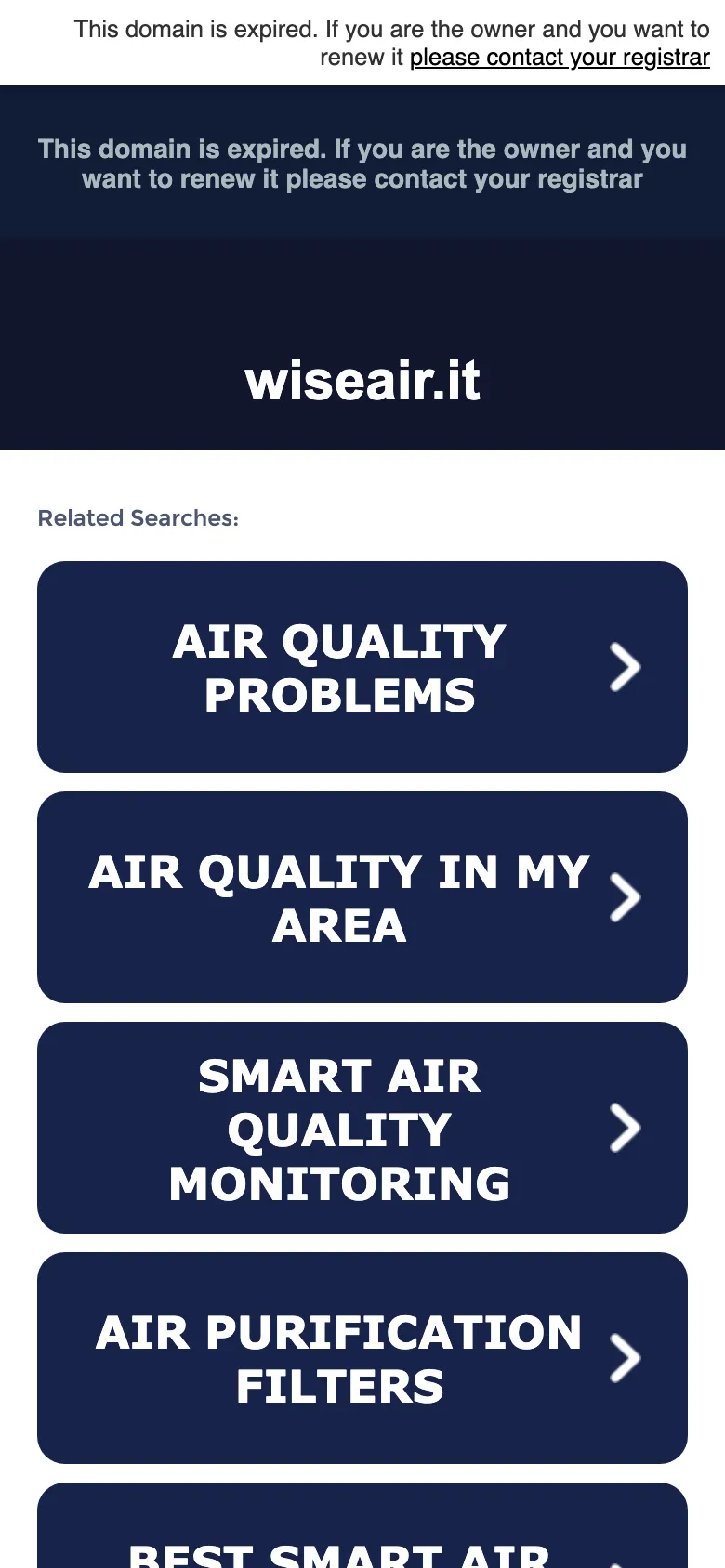Viewport: 725px width, 1568px height.
Task: Open the 'Smart Air Quality Monitoring' search
Action: [x=362, y=1129]
